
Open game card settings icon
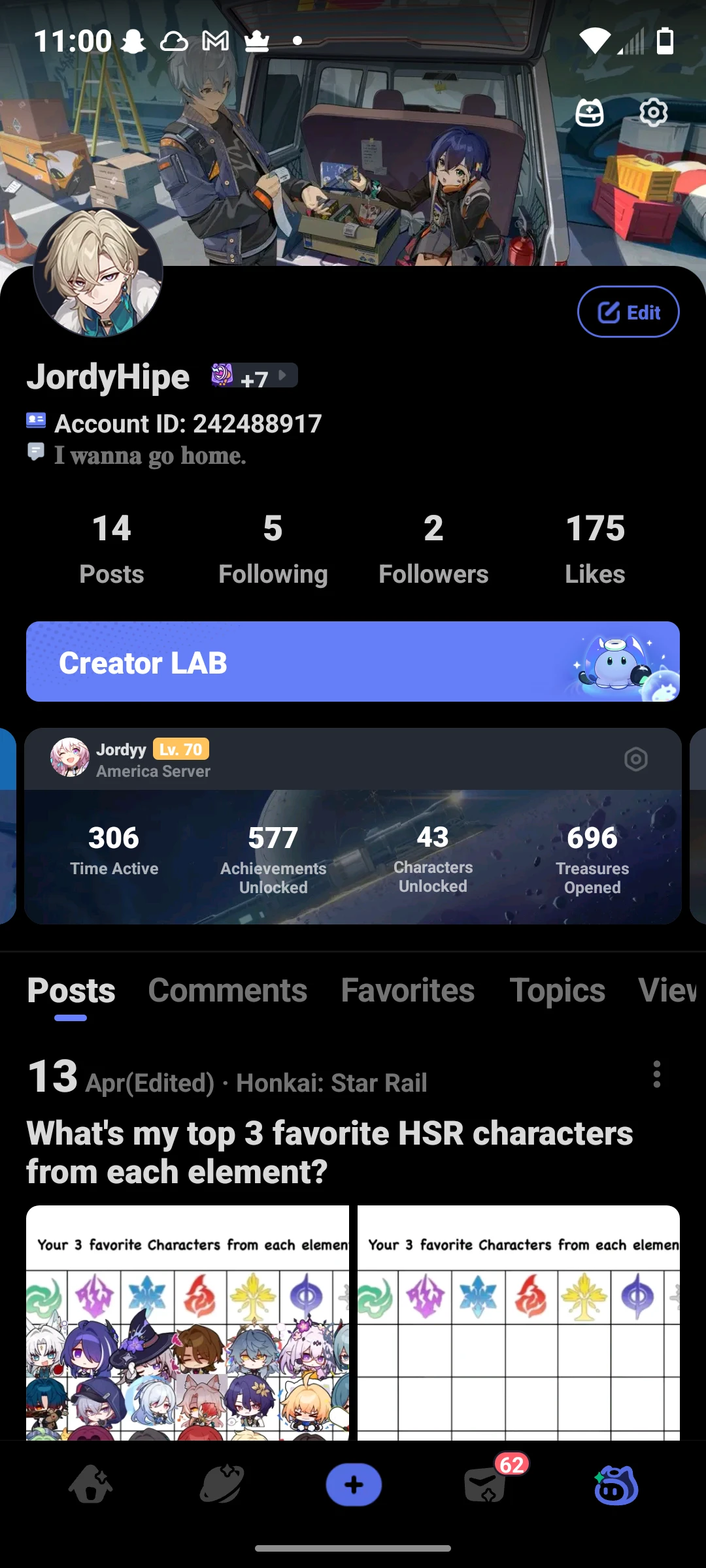coord(635,759)
